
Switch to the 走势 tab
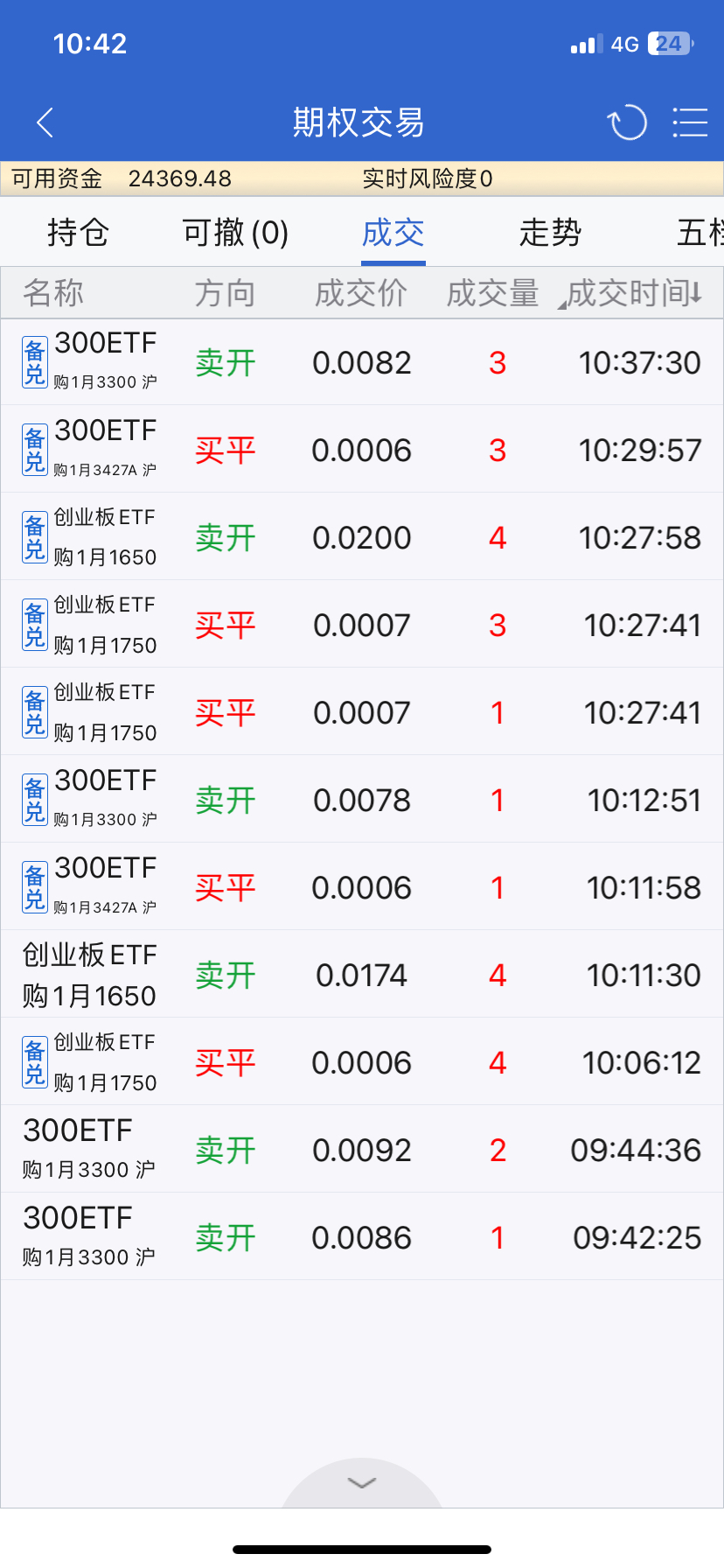550,233
